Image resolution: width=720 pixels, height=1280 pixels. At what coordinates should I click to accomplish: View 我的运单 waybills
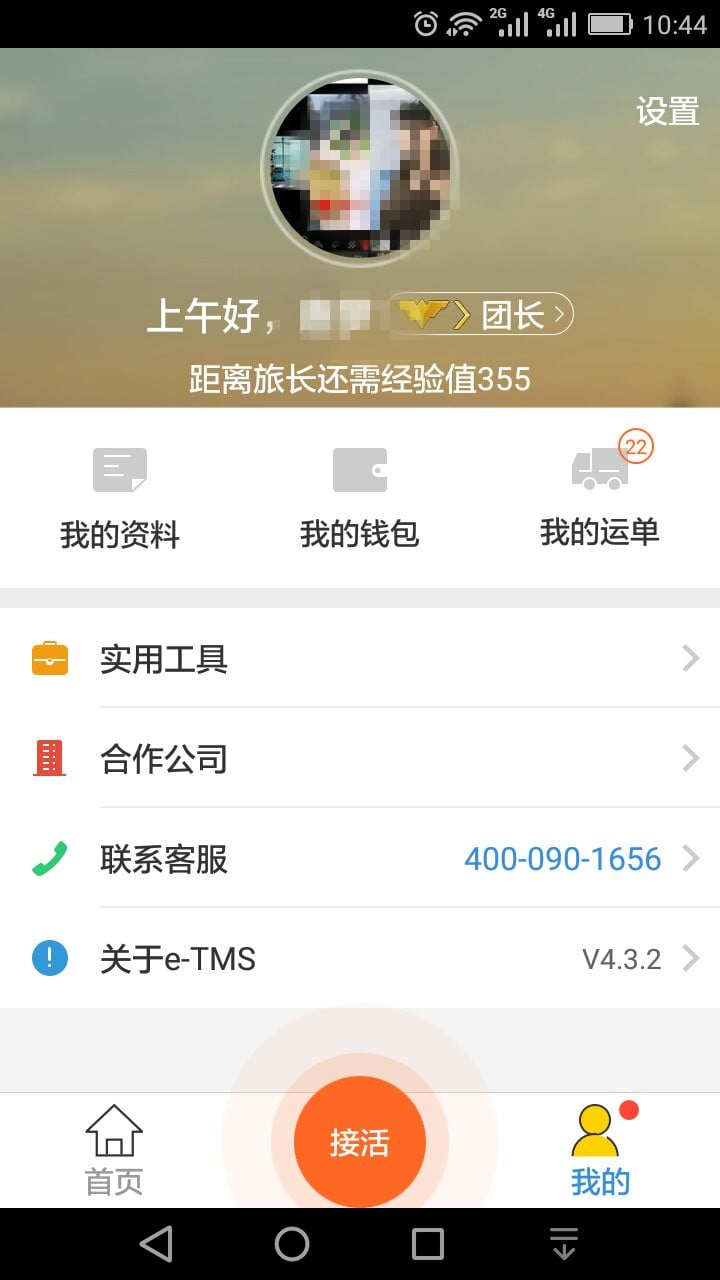[x=600, y=497]
